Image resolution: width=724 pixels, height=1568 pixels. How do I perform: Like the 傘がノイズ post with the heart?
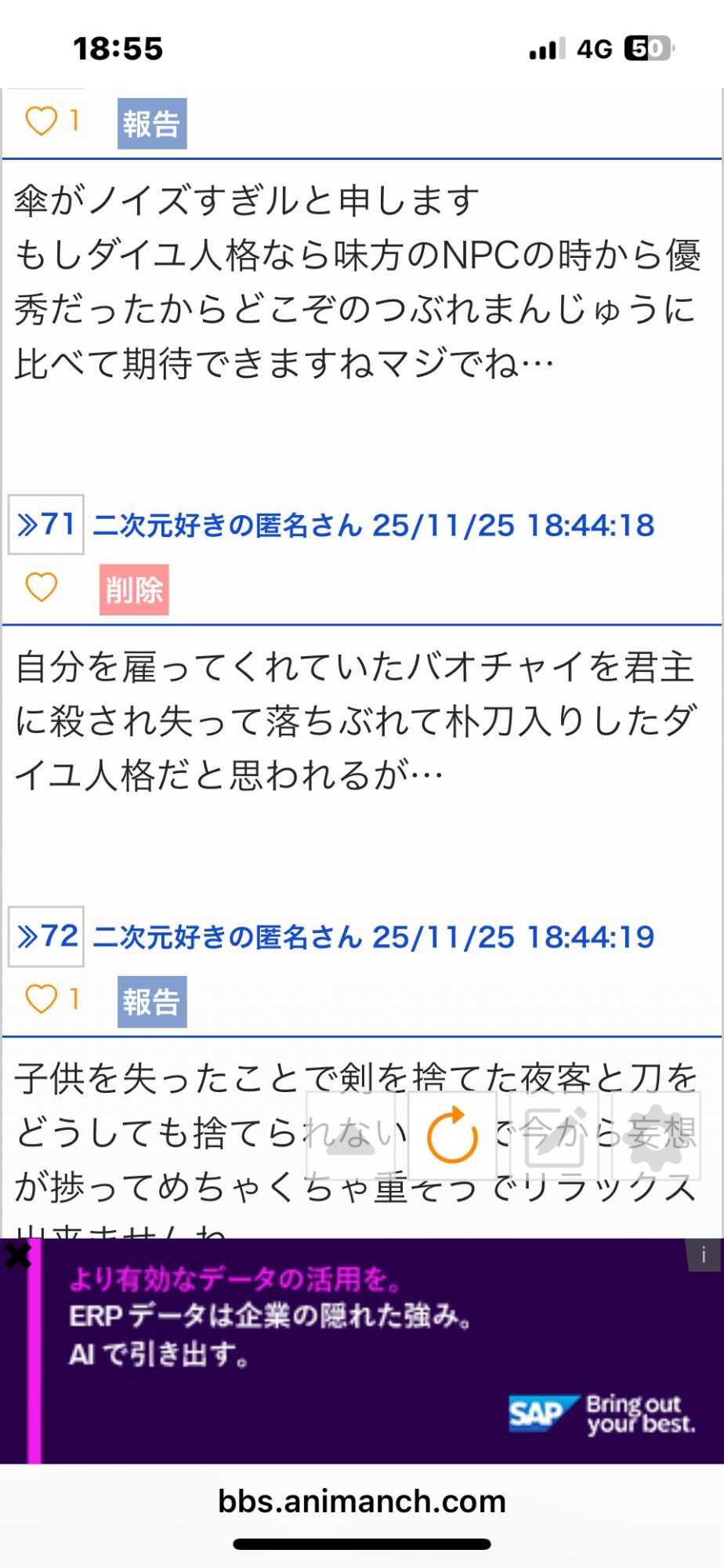point(42,122)
